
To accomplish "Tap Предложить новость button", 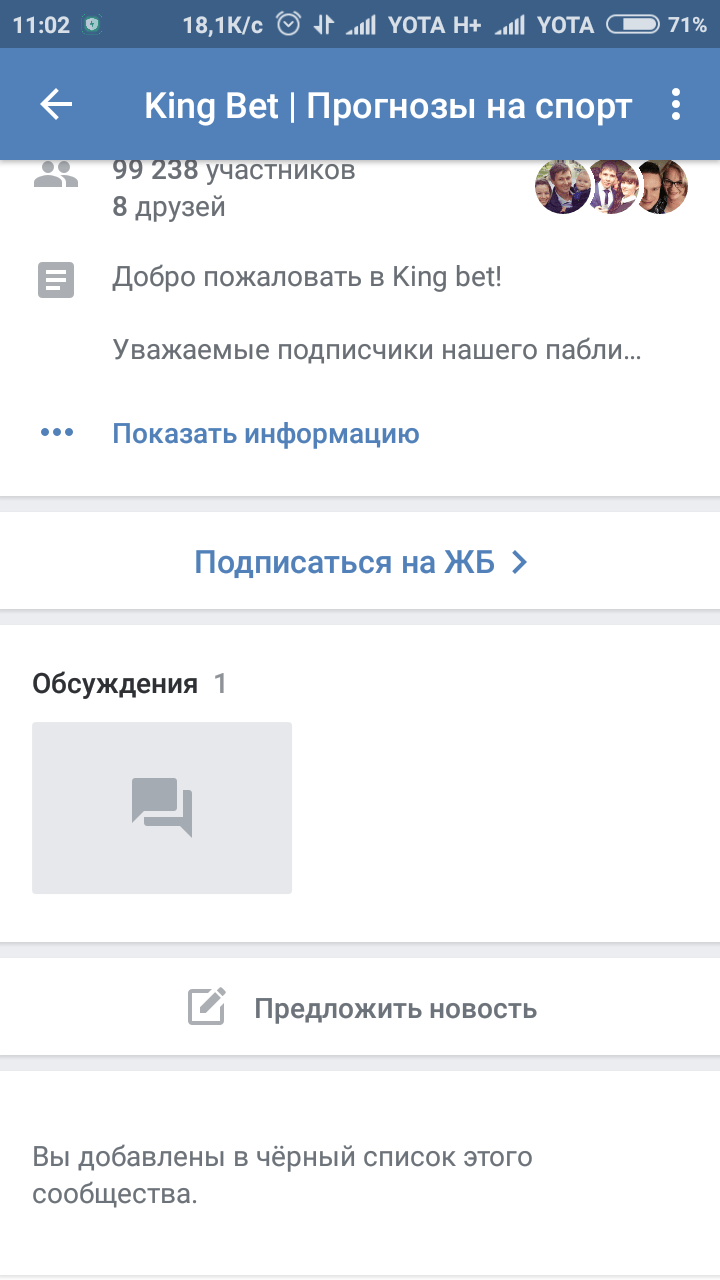I will click(362, 1008).
